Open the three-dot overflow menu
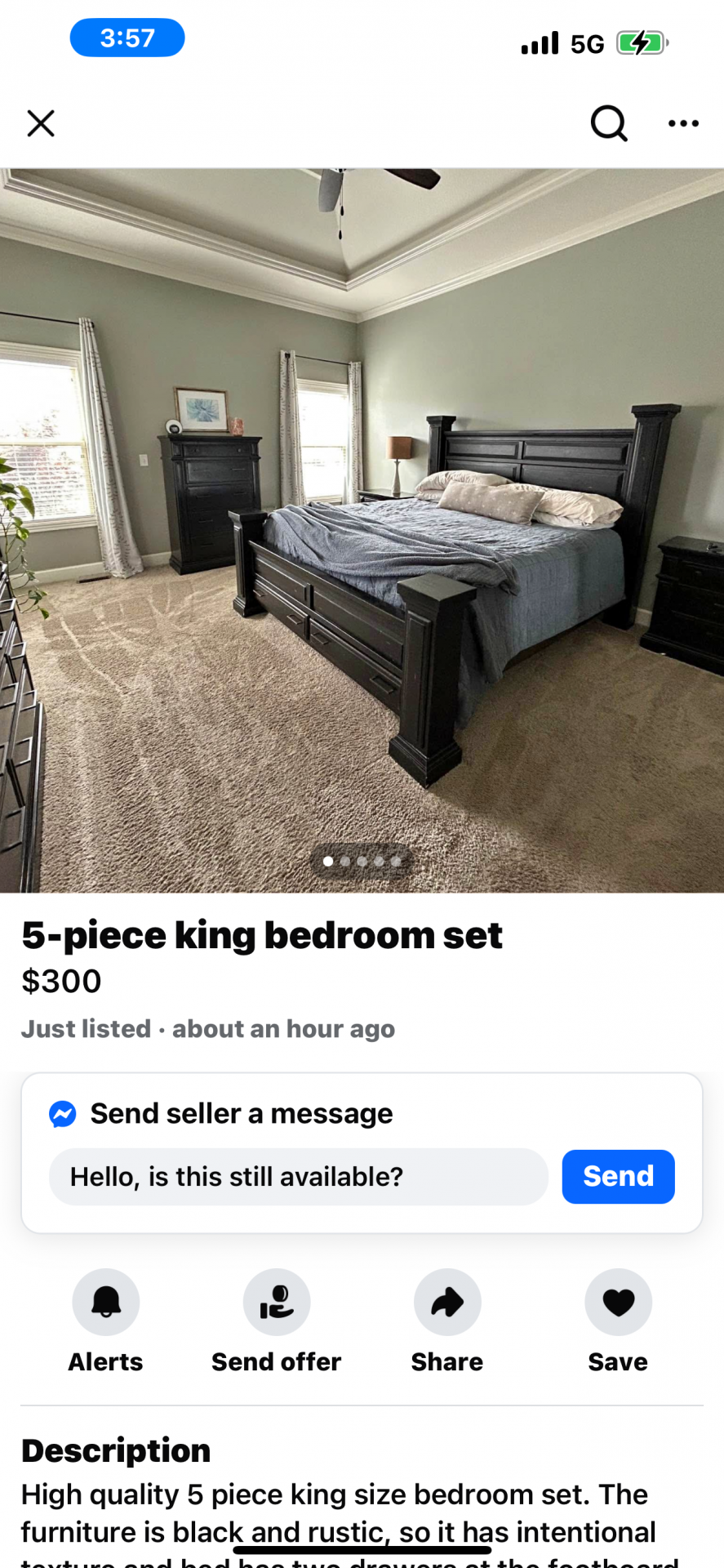724x1568 pixels. click(683, 124)
